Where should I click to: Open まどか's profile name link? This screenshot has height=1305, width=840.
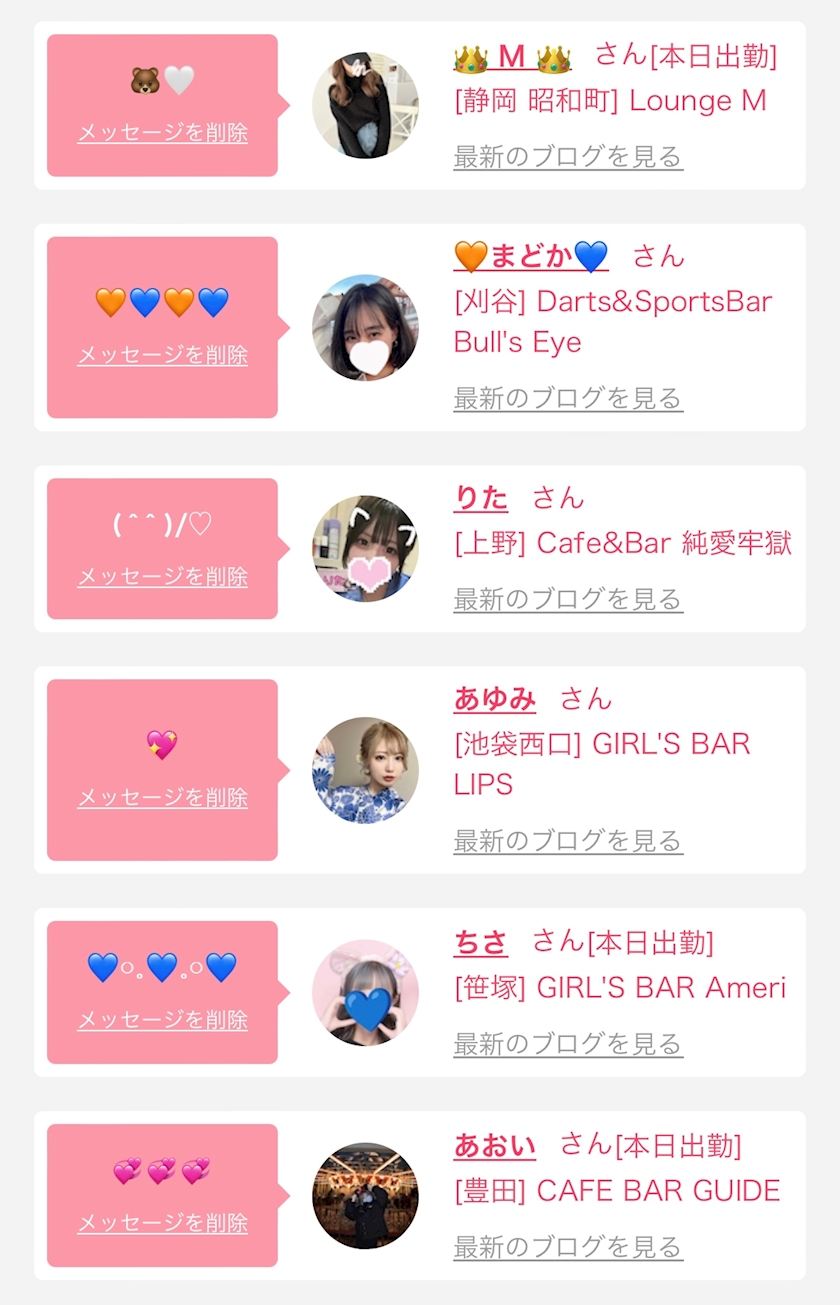(x=531, y=257)
